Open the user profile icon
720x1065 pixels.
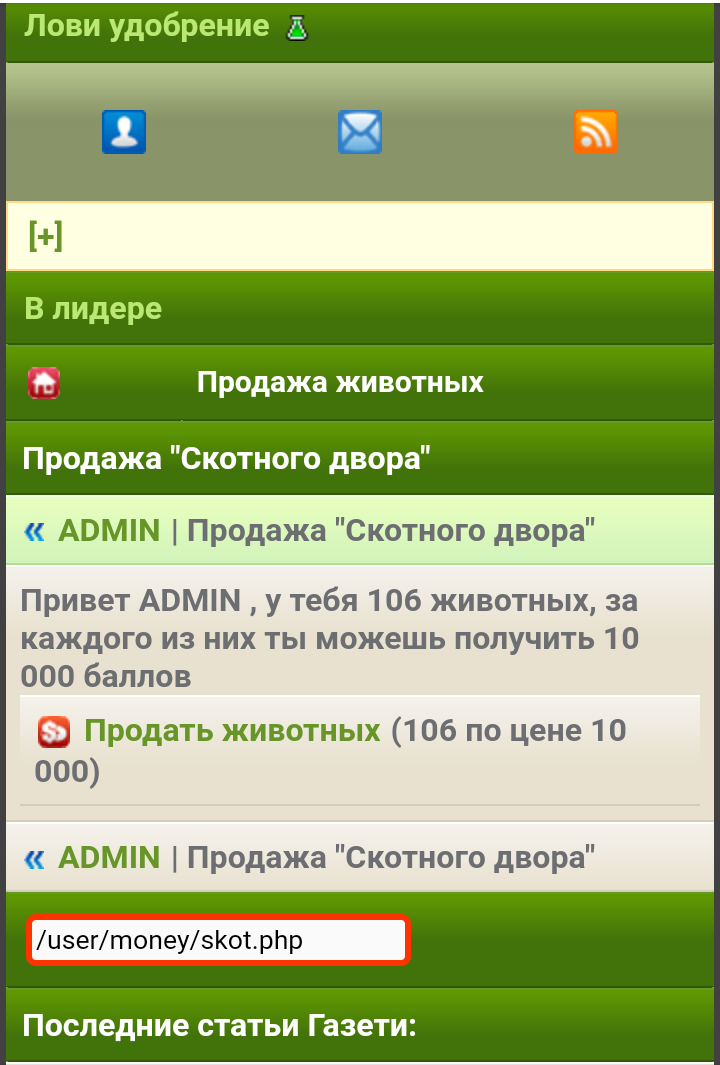click(124, 132)
